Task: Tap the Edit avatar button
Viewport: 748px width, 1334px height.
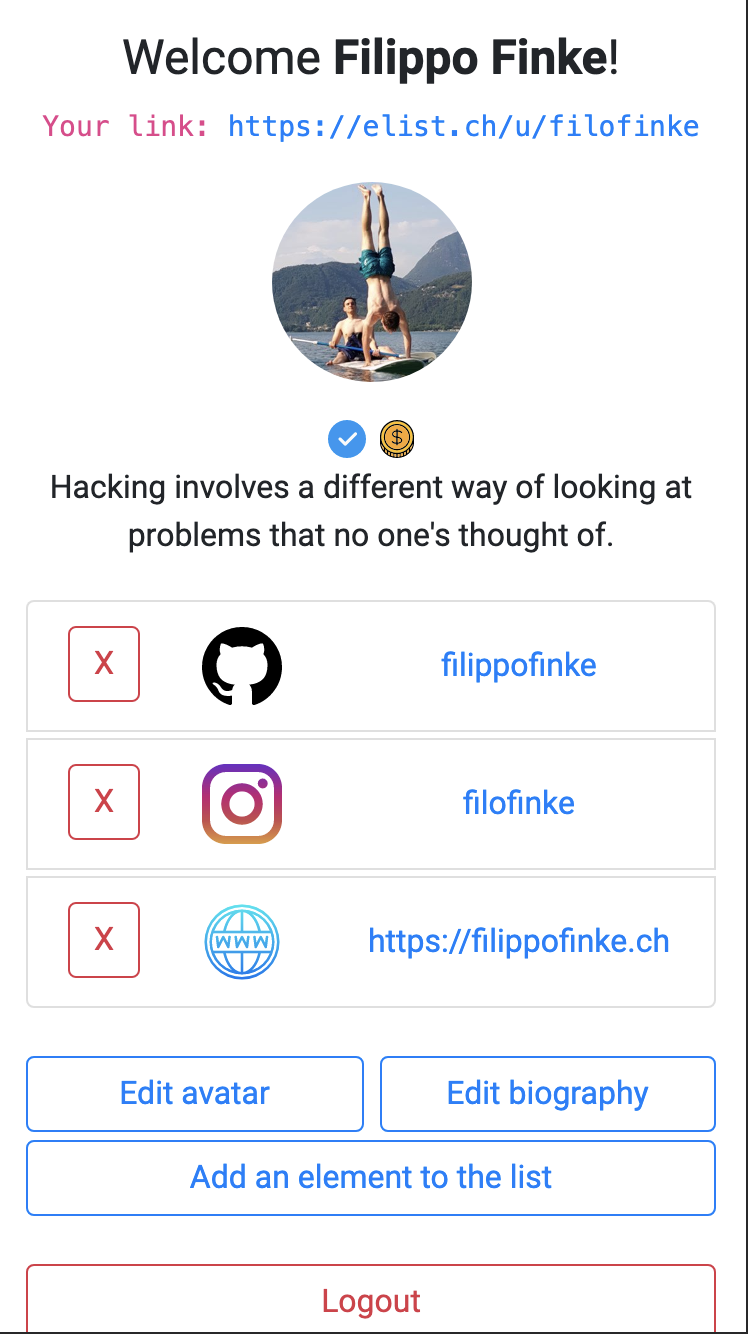Action: tap(195, 1093)
